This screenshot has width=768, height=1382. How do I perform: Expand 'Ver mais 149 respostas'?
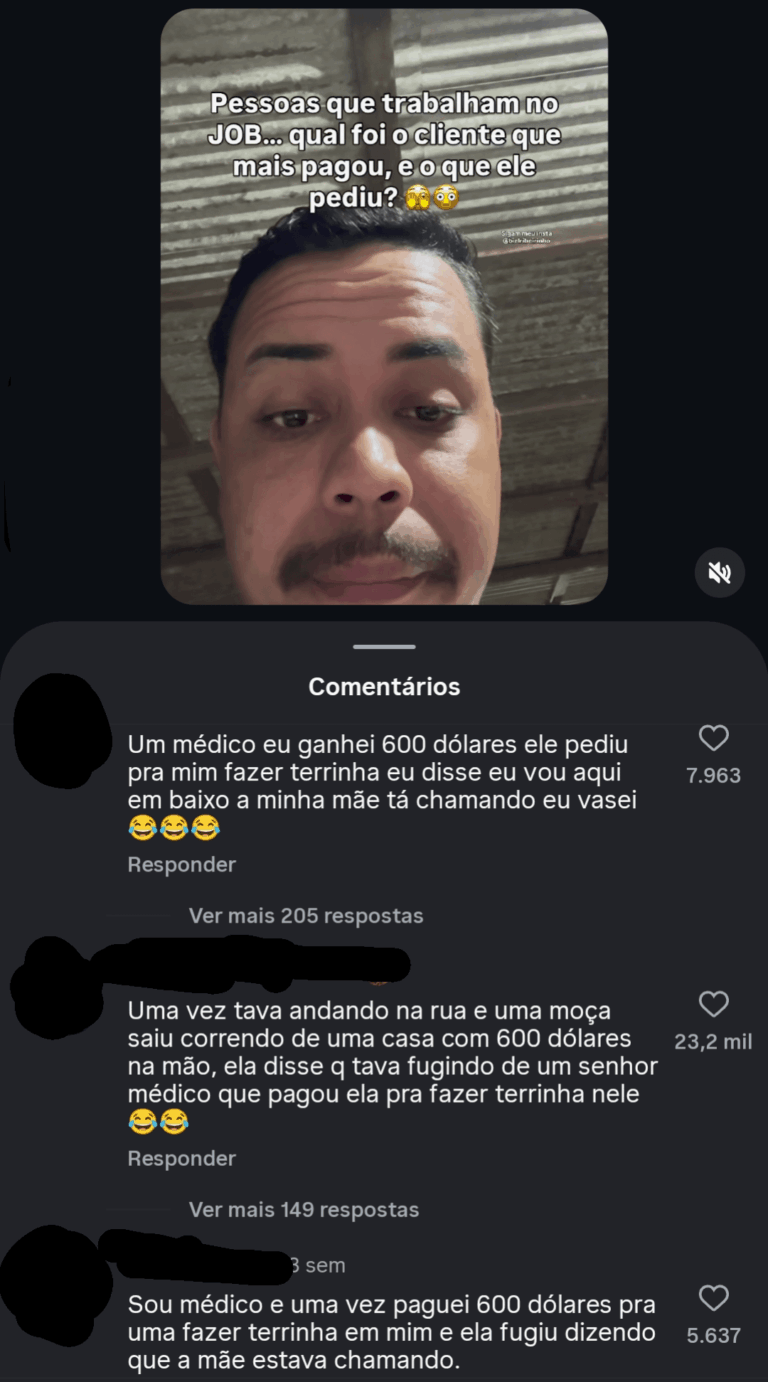(x=303, y=1210)
